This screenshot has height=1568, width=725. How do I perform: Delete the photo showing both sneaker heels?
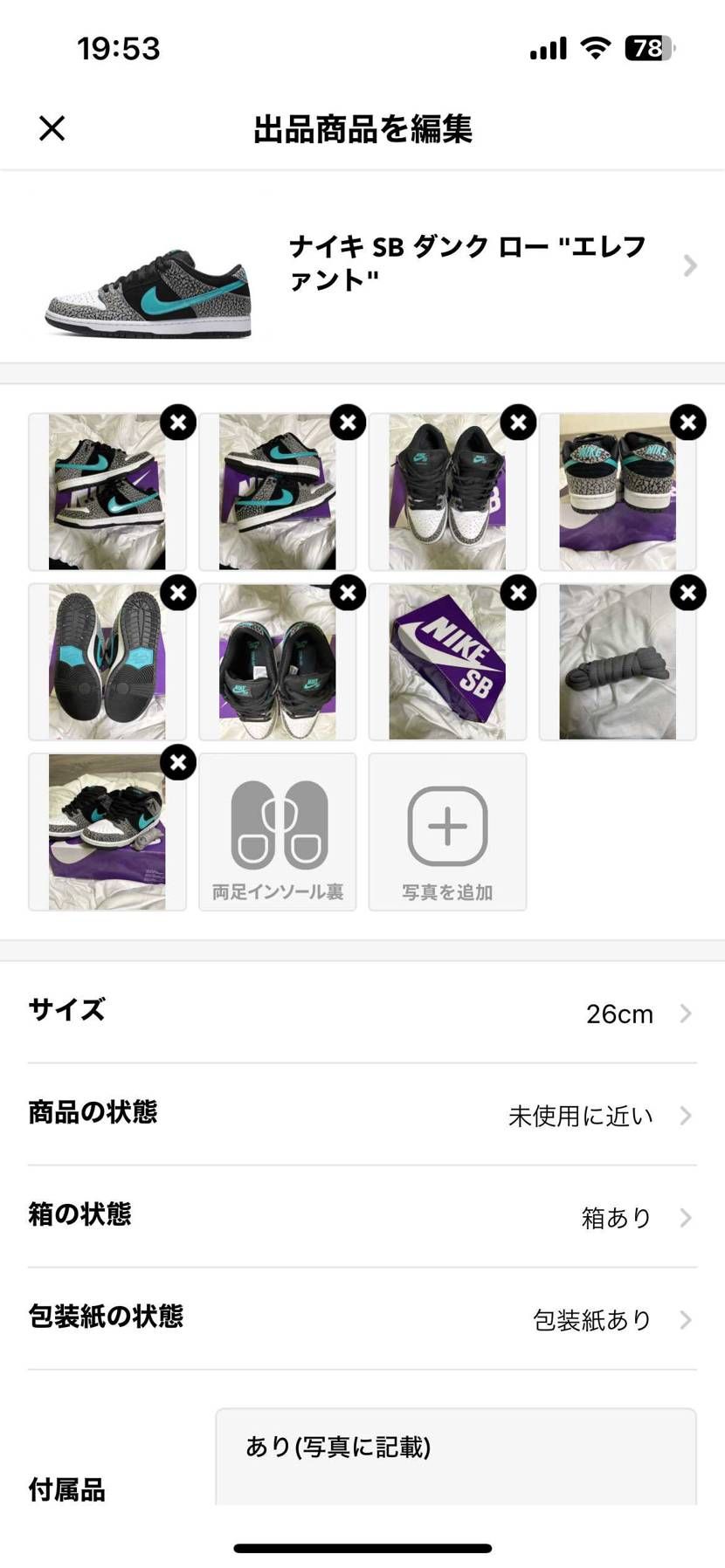click(x=687, y=422)
